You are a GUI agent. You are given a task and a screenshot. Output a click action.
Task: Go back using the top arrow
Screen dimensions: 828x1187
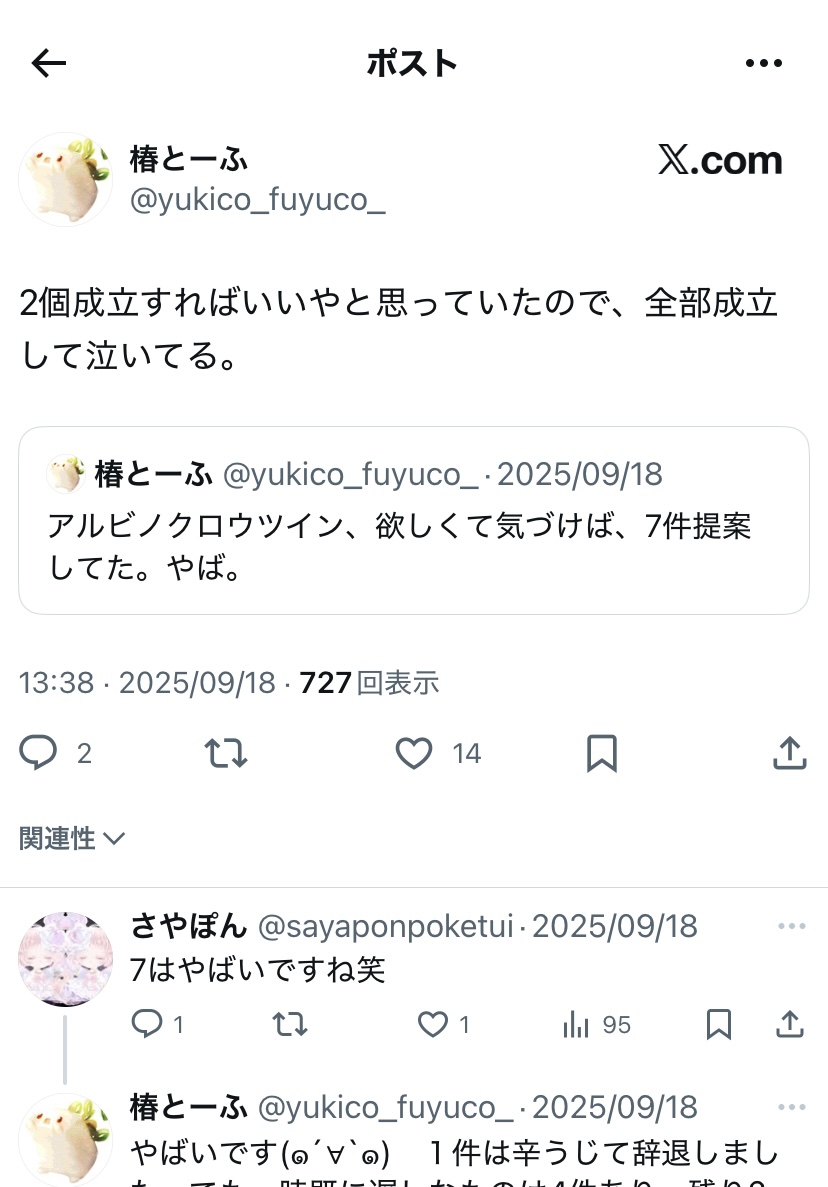[x=48, y=64]
